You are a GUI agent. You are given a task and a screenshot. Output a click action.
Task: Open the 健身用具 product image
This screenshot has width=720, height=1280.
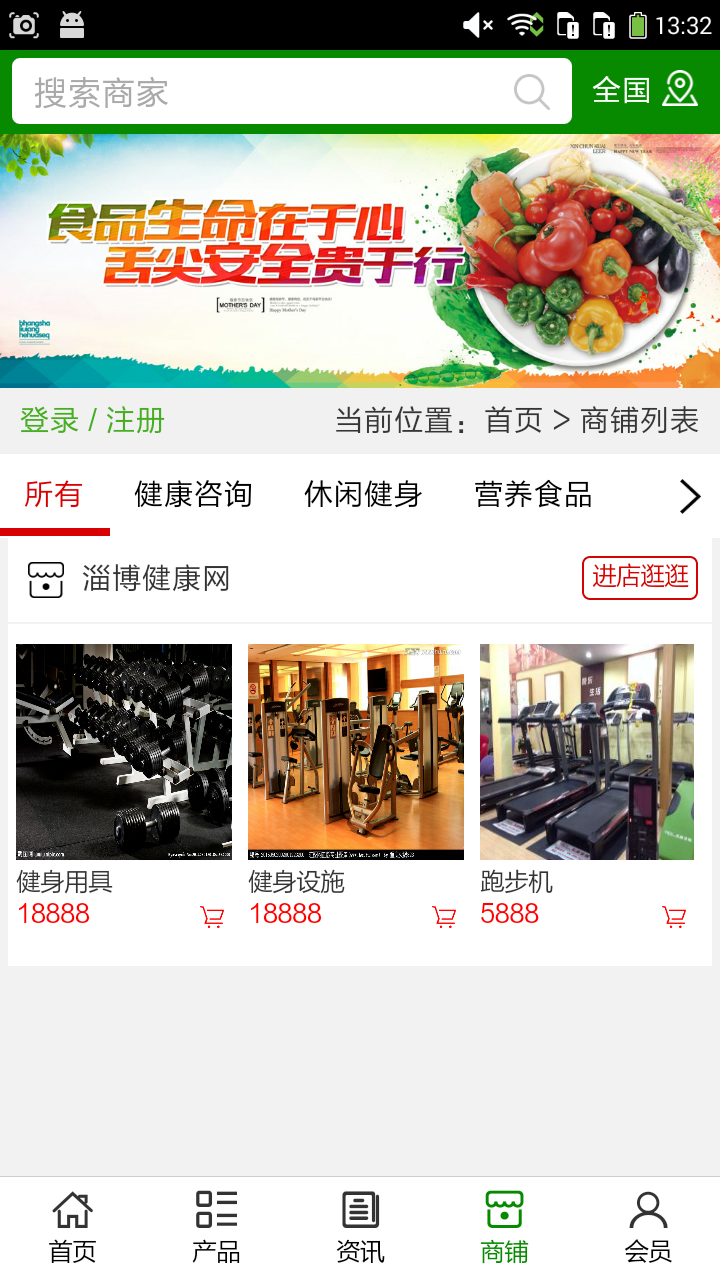point(124,752)
